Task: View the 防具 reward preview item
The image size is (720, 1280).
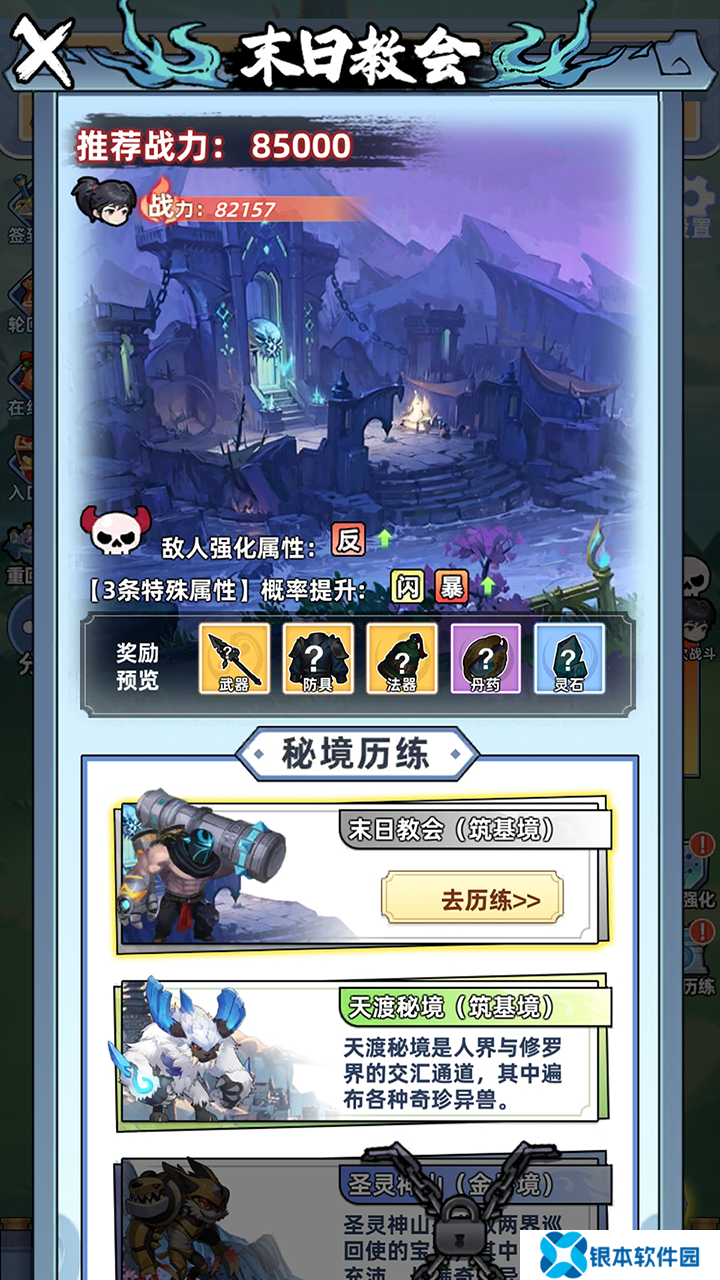Action: 318,659
